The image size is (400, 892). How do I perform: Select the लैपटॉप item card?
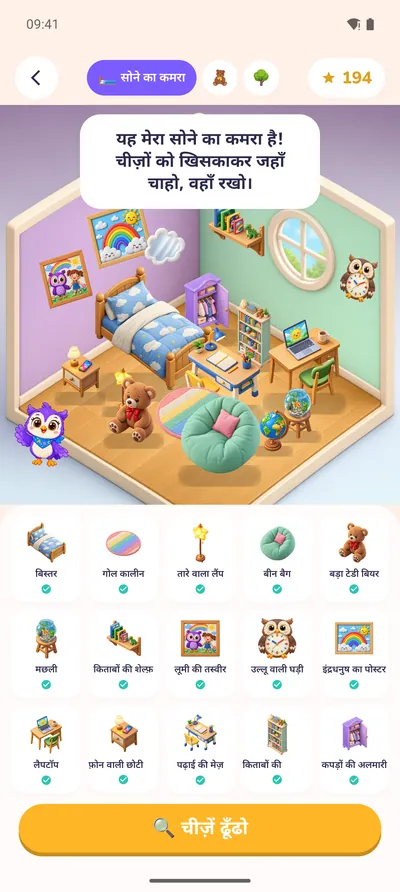(46, 750)
